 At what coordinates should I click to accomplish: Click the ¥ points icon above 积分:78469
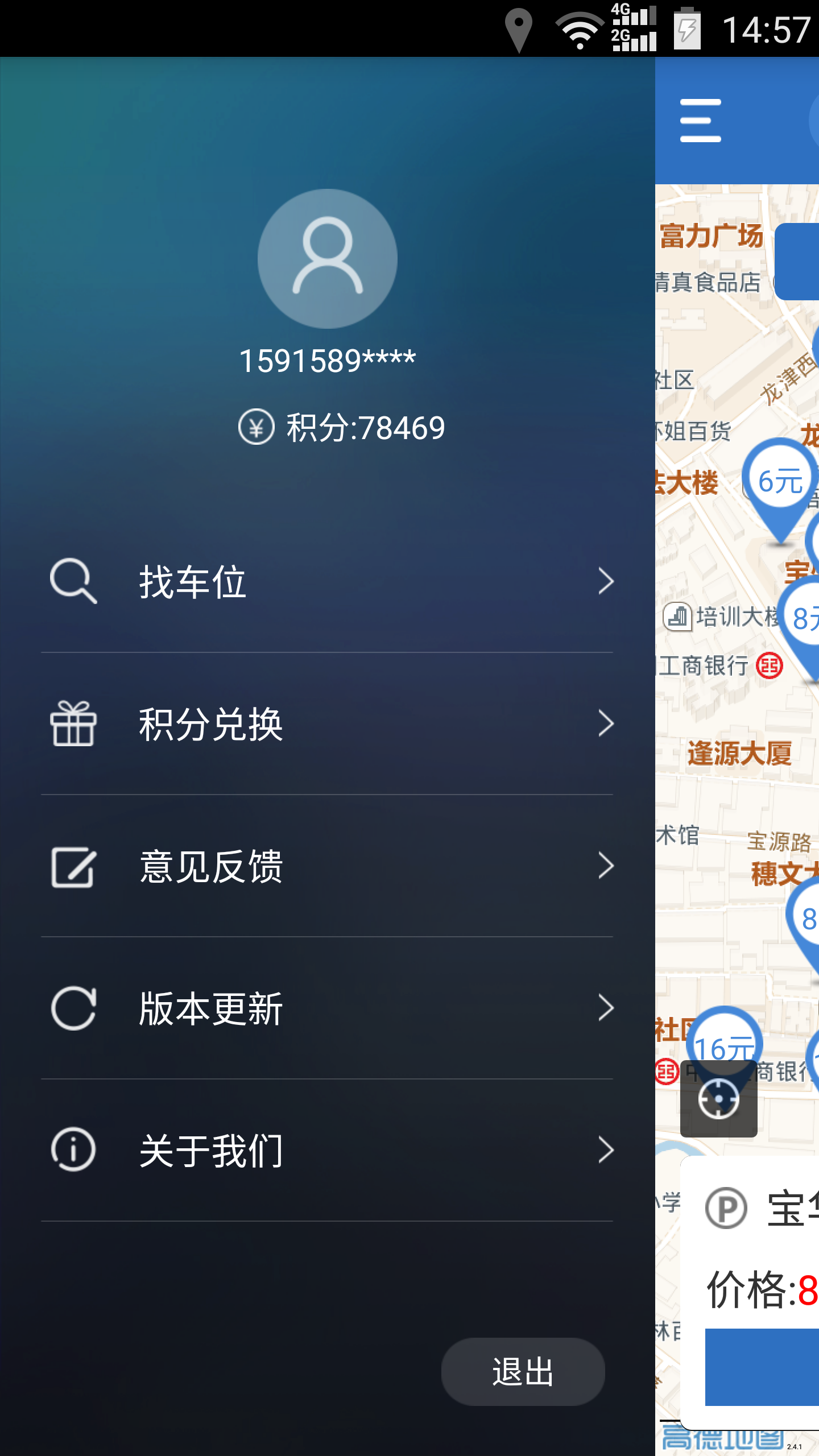pos(255,428)
